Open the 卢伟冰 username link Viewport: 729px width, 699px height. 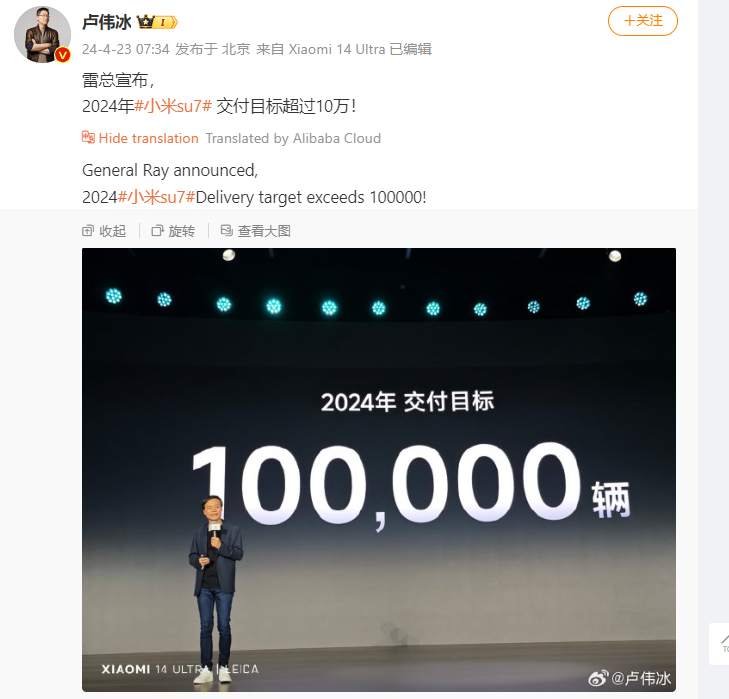[106, 21]
